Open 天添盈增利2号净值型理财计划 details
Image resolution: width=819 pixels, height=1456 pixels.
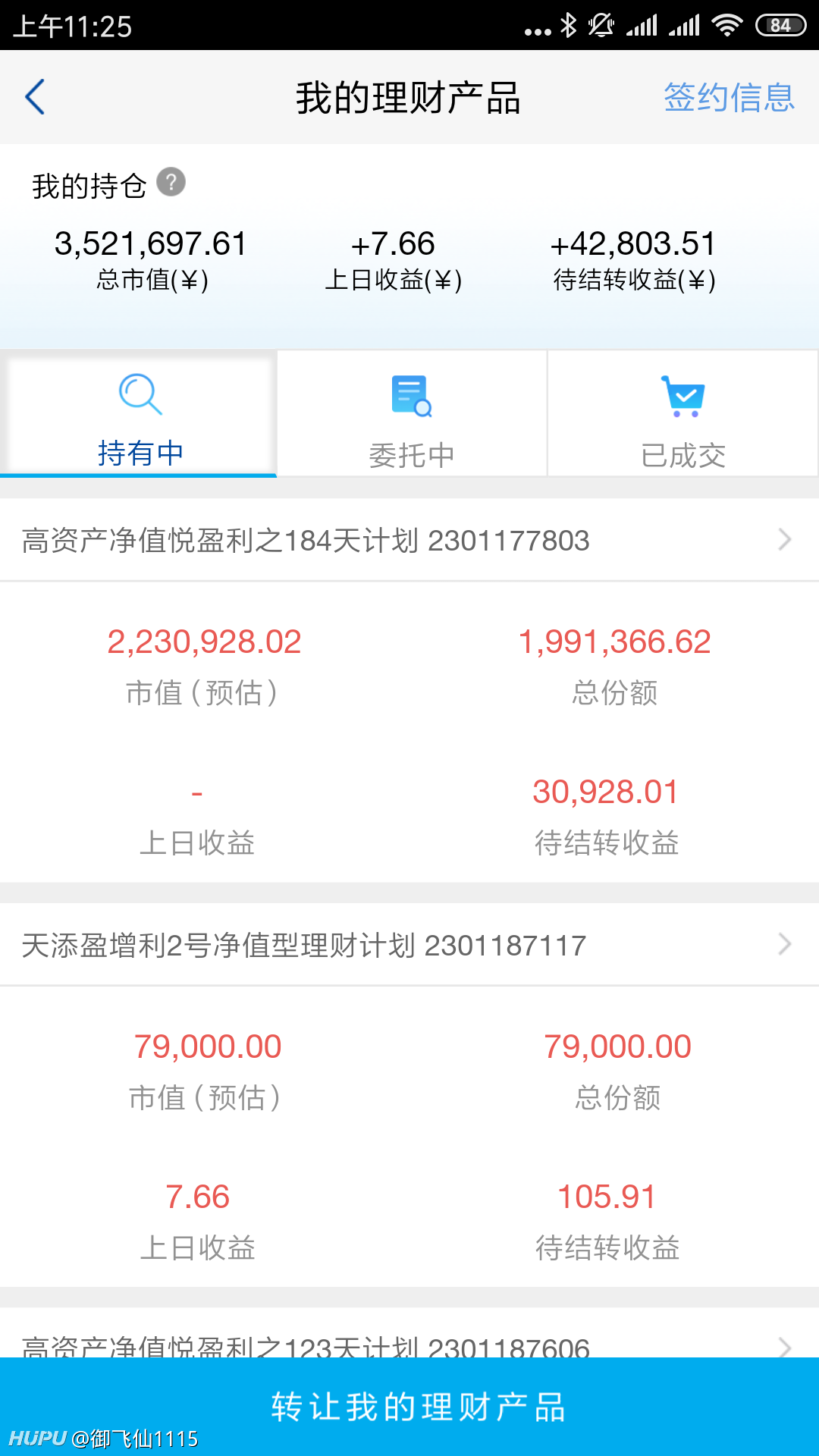[x=409, y=945]
